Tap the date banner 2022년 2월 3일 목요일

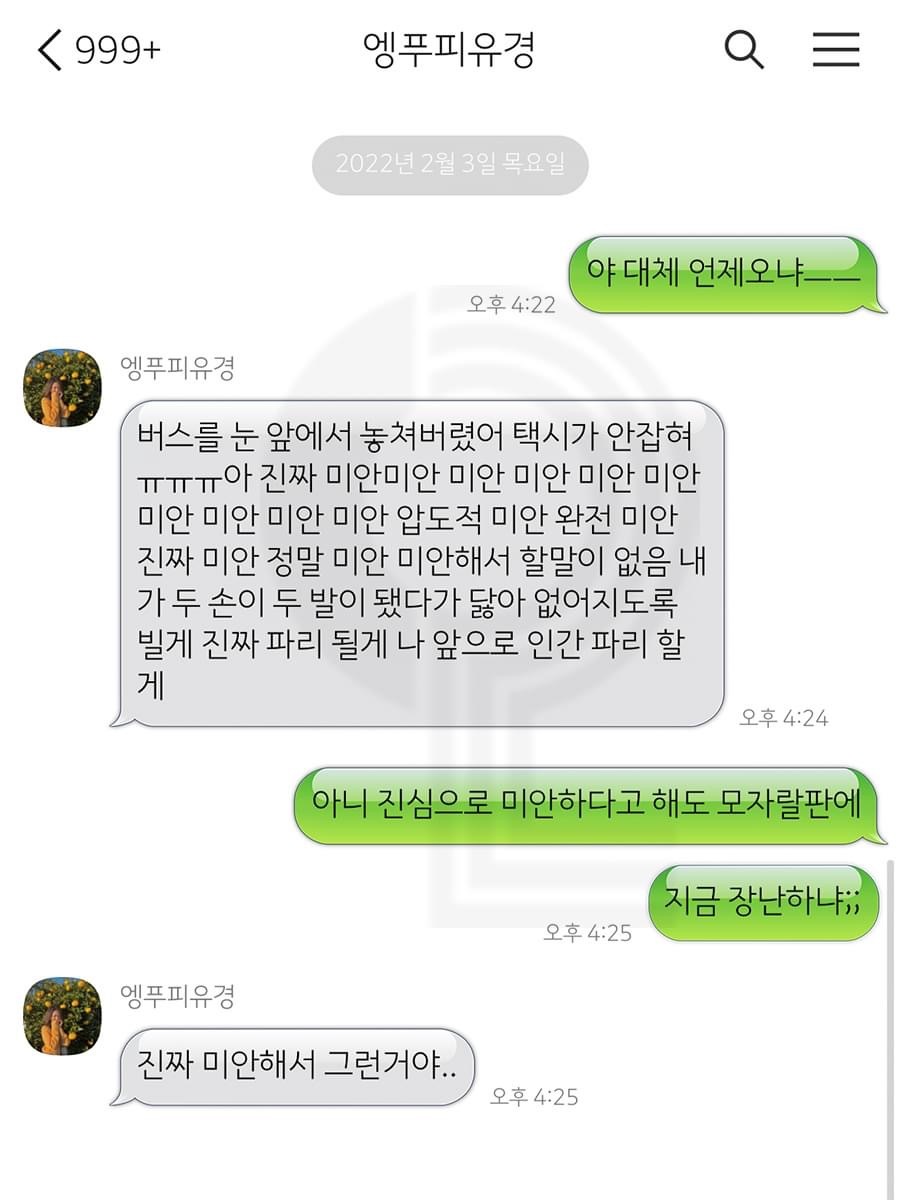click(x=450, y=165)
